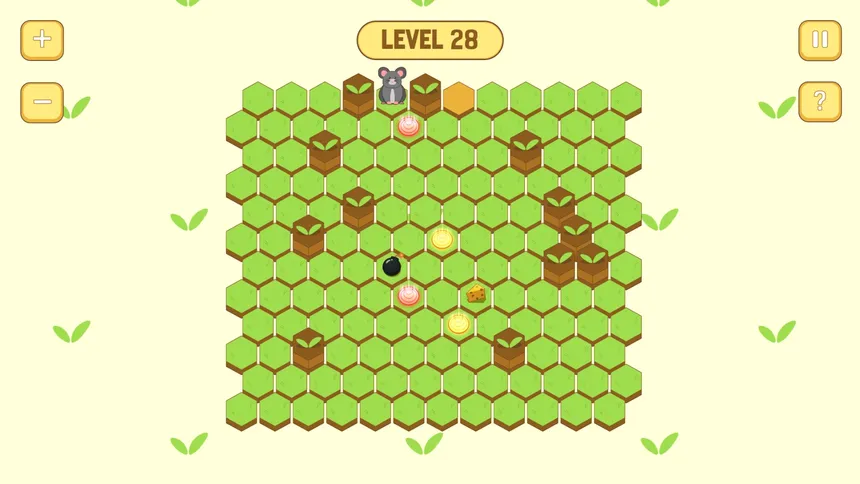Tap the hex tile with the black bomb
This screenshot has width=860, height=484.
[x=392, y=266]
